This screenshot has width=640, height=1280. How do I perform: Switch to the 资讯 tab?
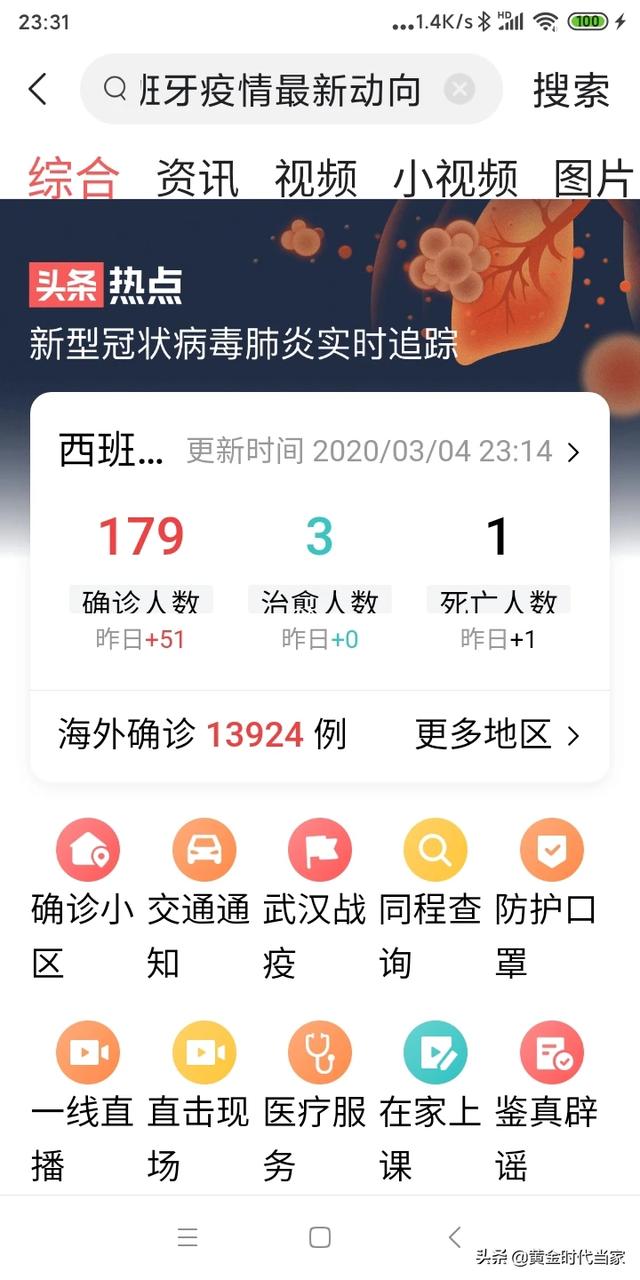tap(197, 178)
